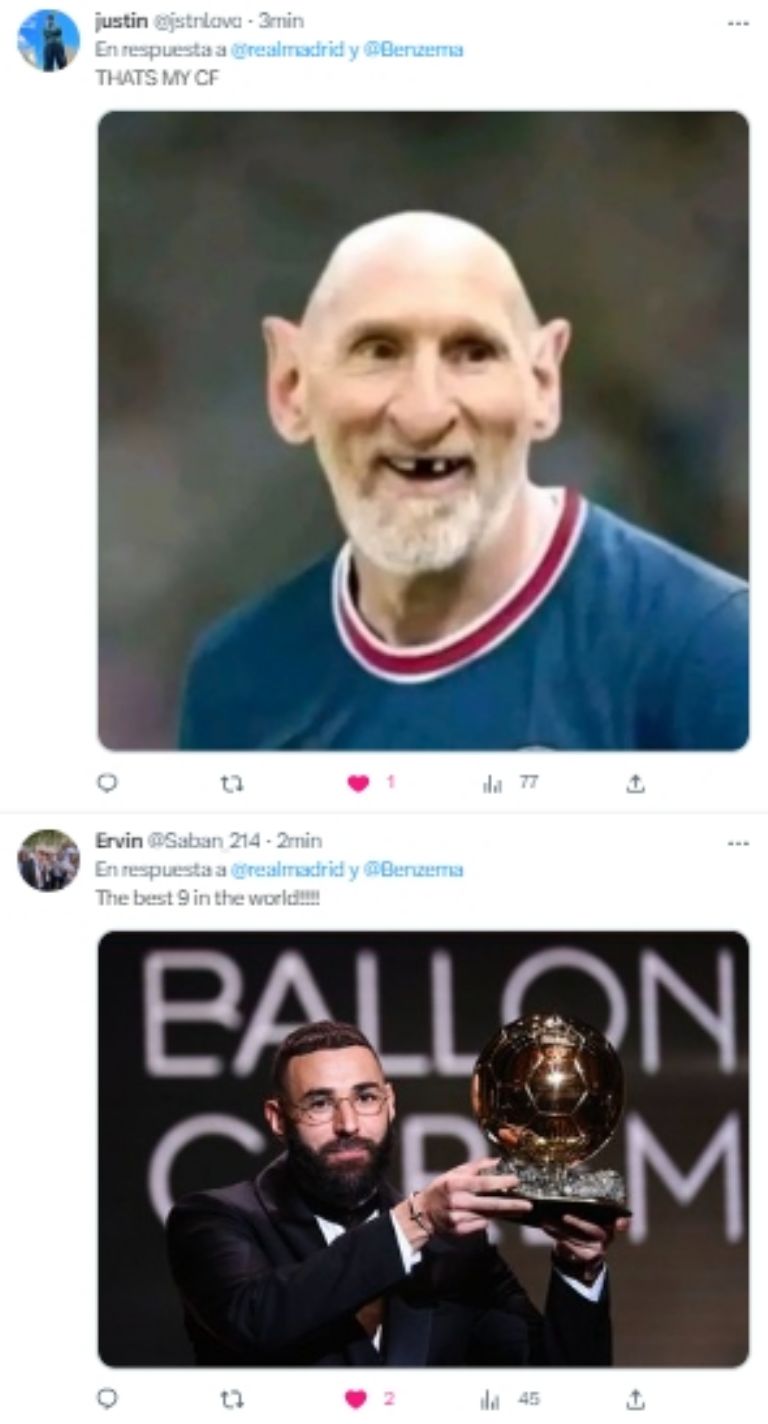Reply to Ervin's tweet
This screenshot has height=1424, width=768.
coord(107,1399)
